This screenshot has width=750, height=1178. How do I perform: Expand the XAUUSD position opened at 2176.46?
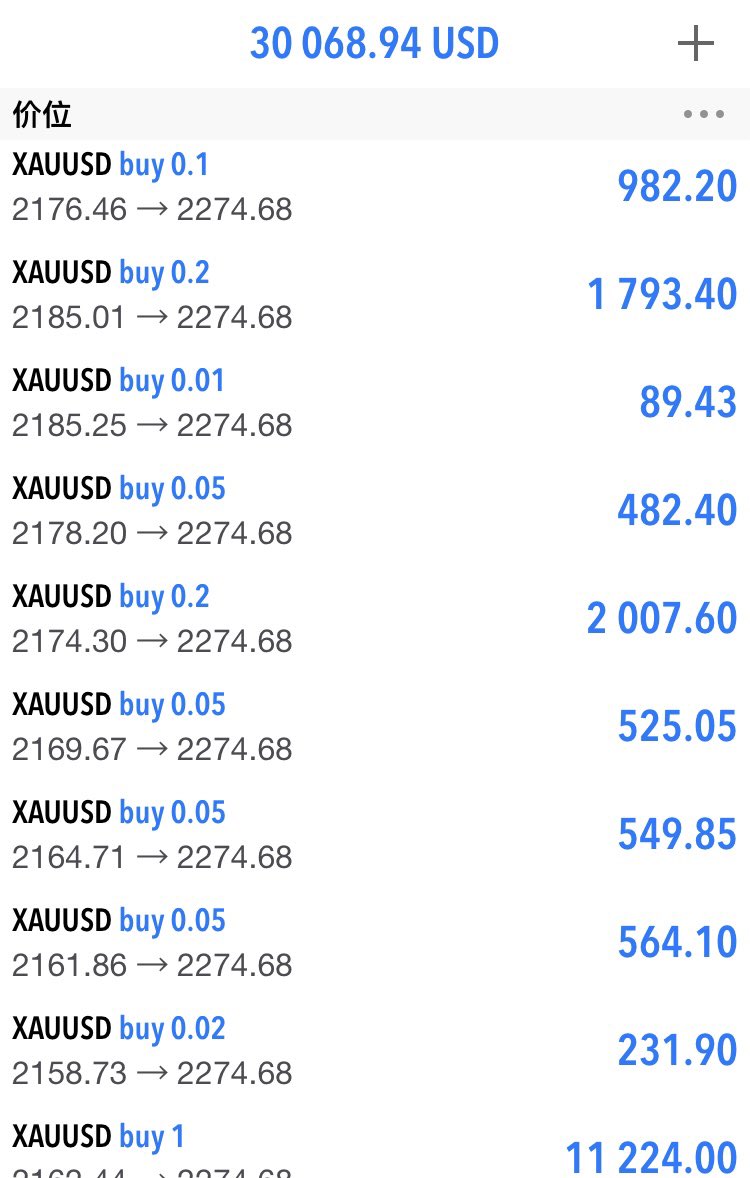(375, 187)
